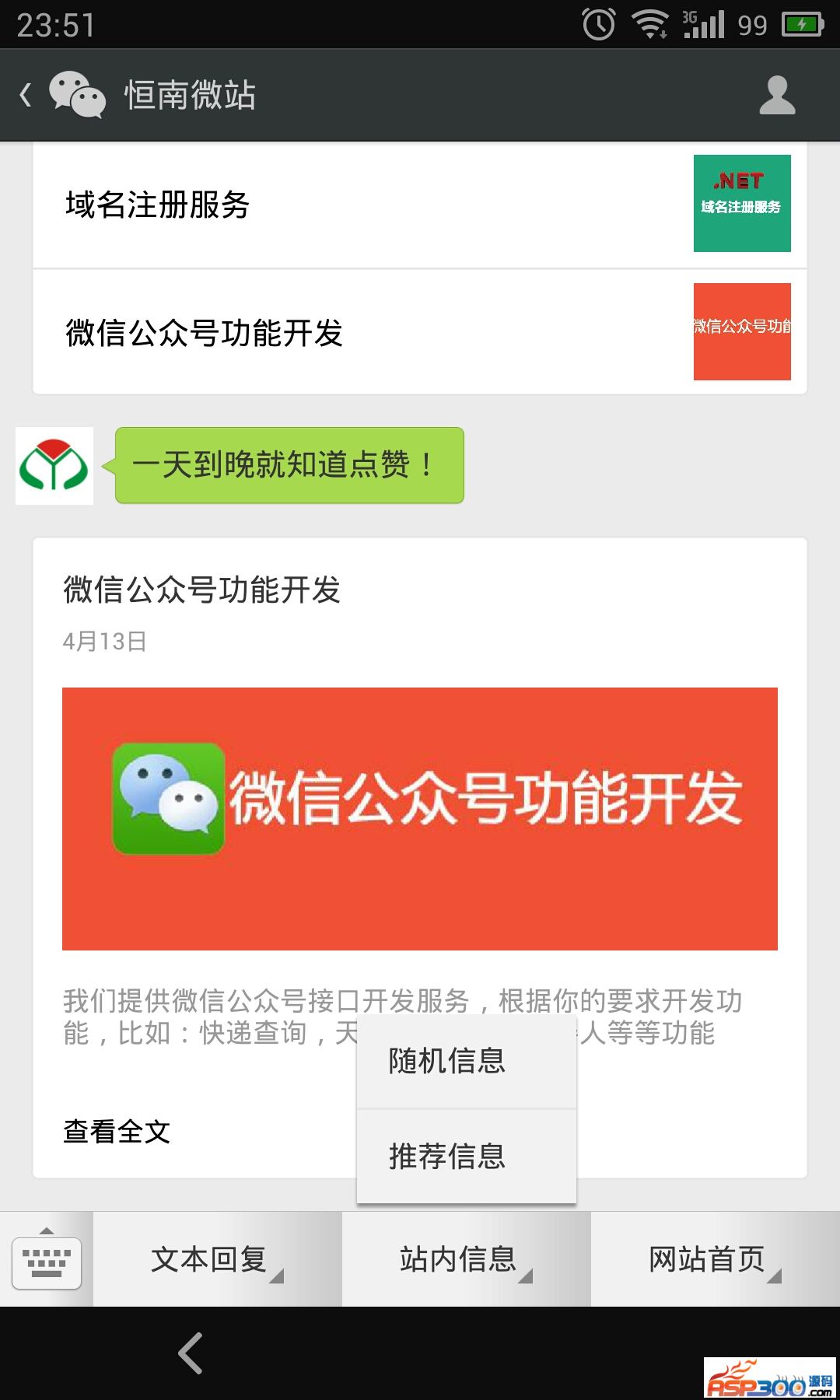Tap the sender avatar beside the green message

pyautogui.click(x=54, y=465)
